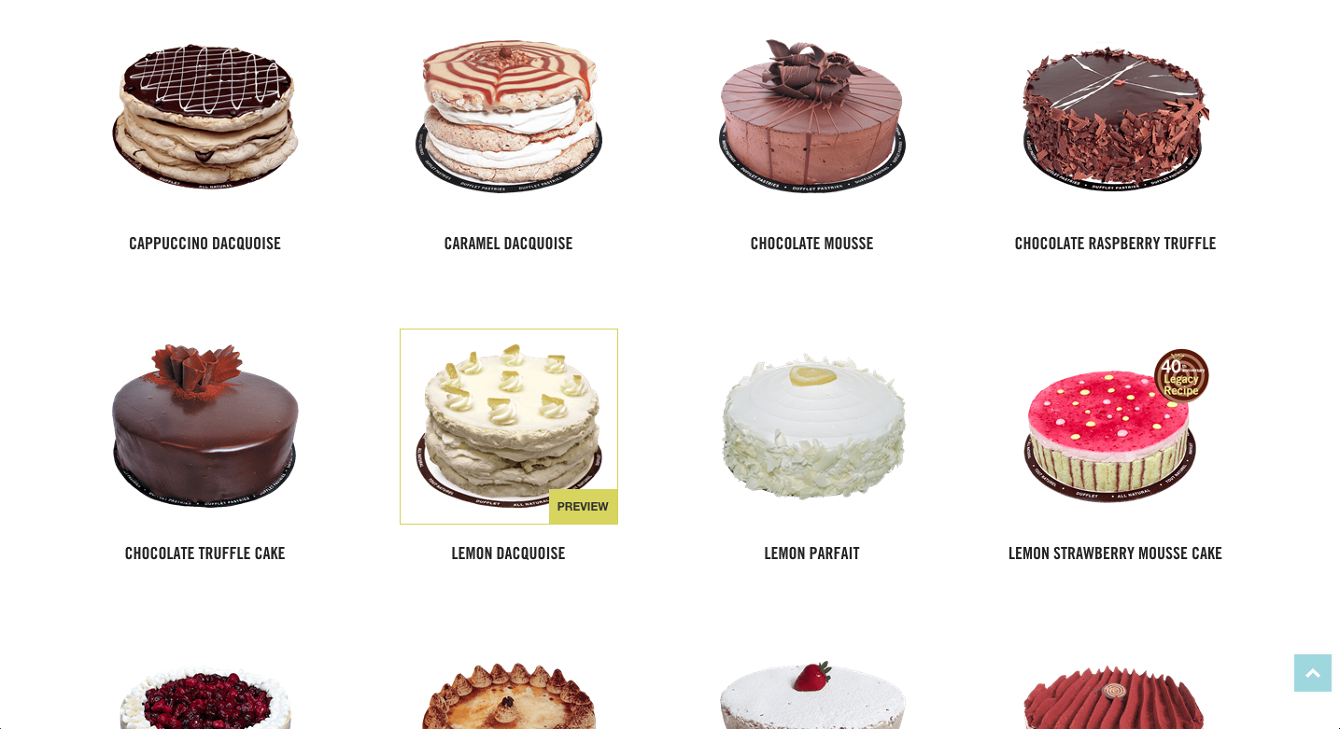Jump back to top with arrow button
This screenshot has width=1340, height=729.
point(1312,673)
